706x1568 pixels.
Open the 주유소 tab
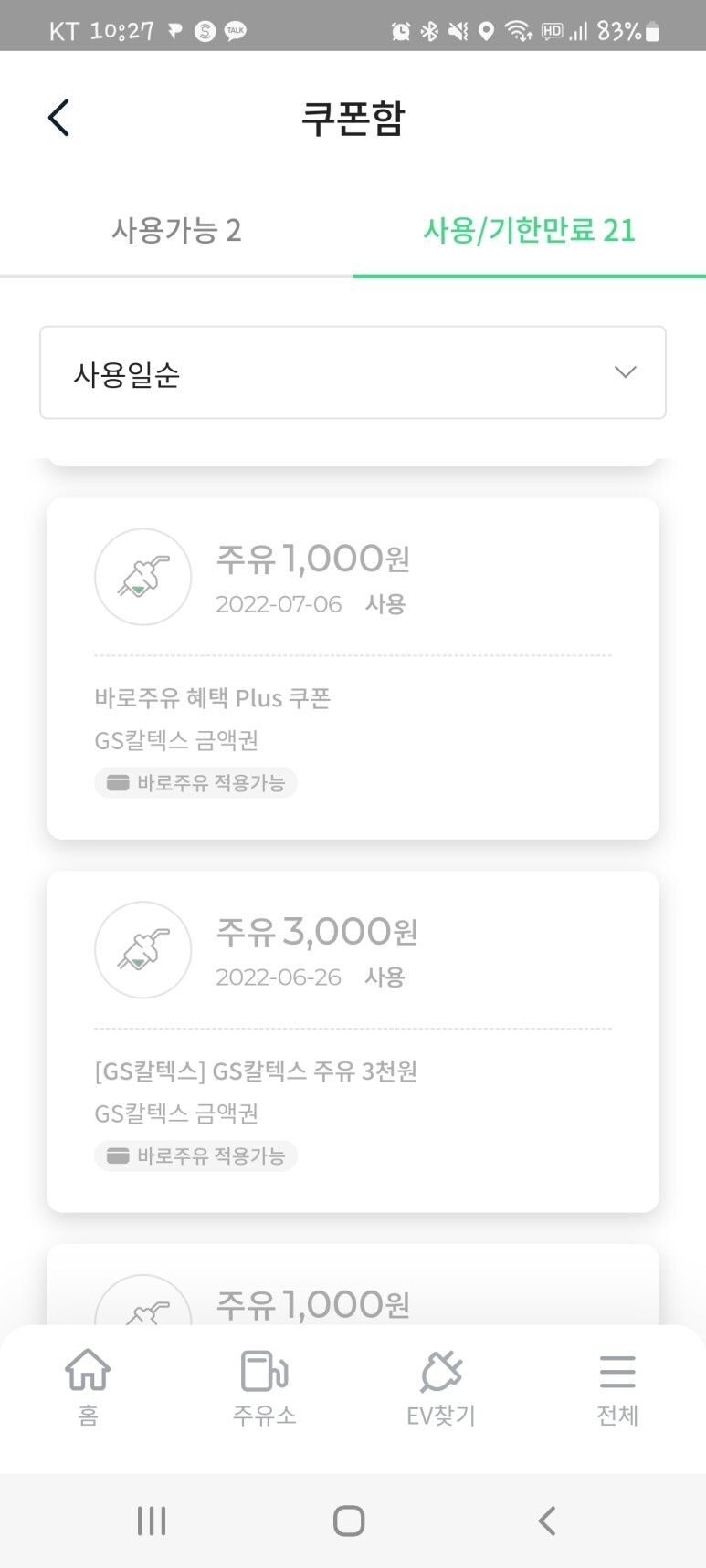coord(264,1387)
